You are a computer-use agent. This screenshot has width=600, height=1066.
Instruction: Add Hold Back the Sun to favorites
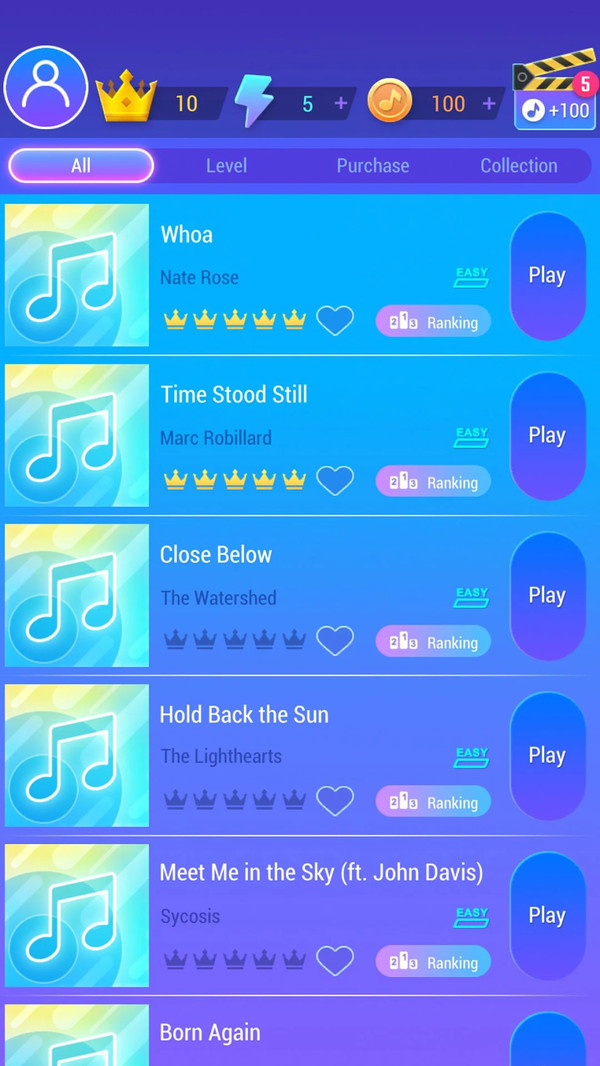click(x=335, y=801)
